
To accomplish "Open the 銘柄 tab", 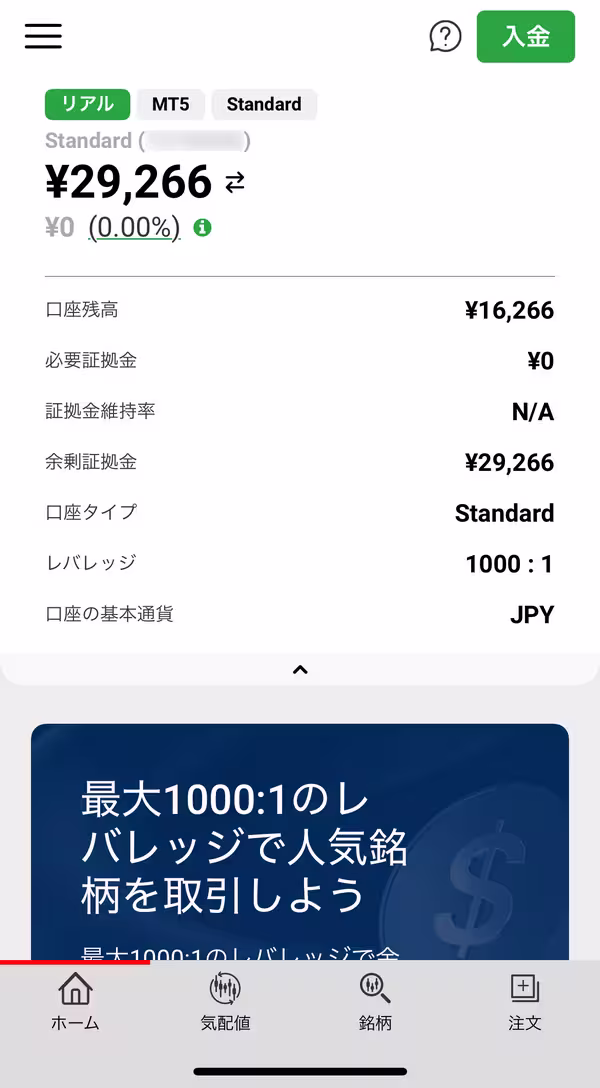I will (x=375, y=1001).
